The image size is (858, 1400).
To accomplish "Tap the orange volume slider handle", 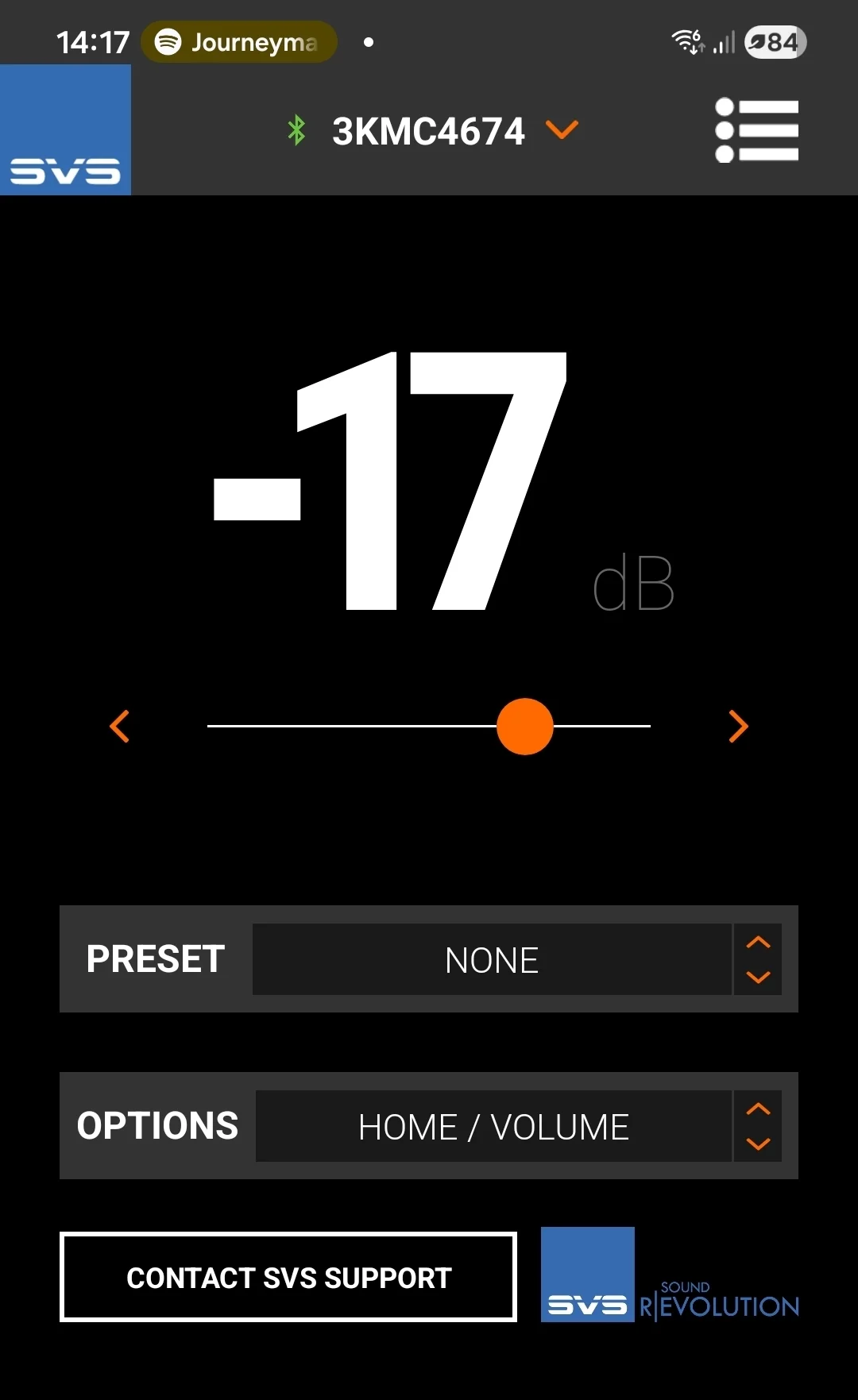I will click(524, 726).
